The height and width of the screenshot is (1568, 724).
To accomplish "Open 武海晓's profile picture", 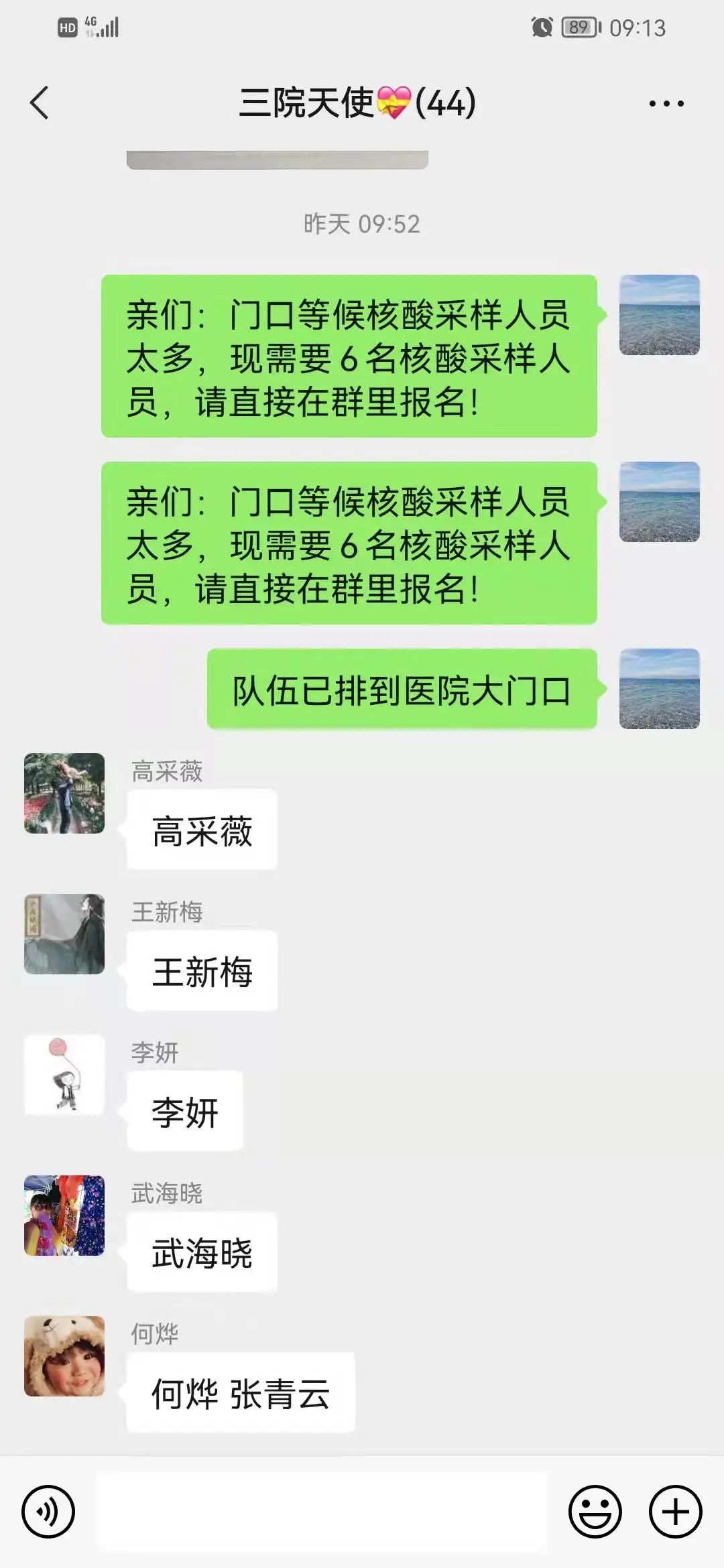I will point(64,1216).
